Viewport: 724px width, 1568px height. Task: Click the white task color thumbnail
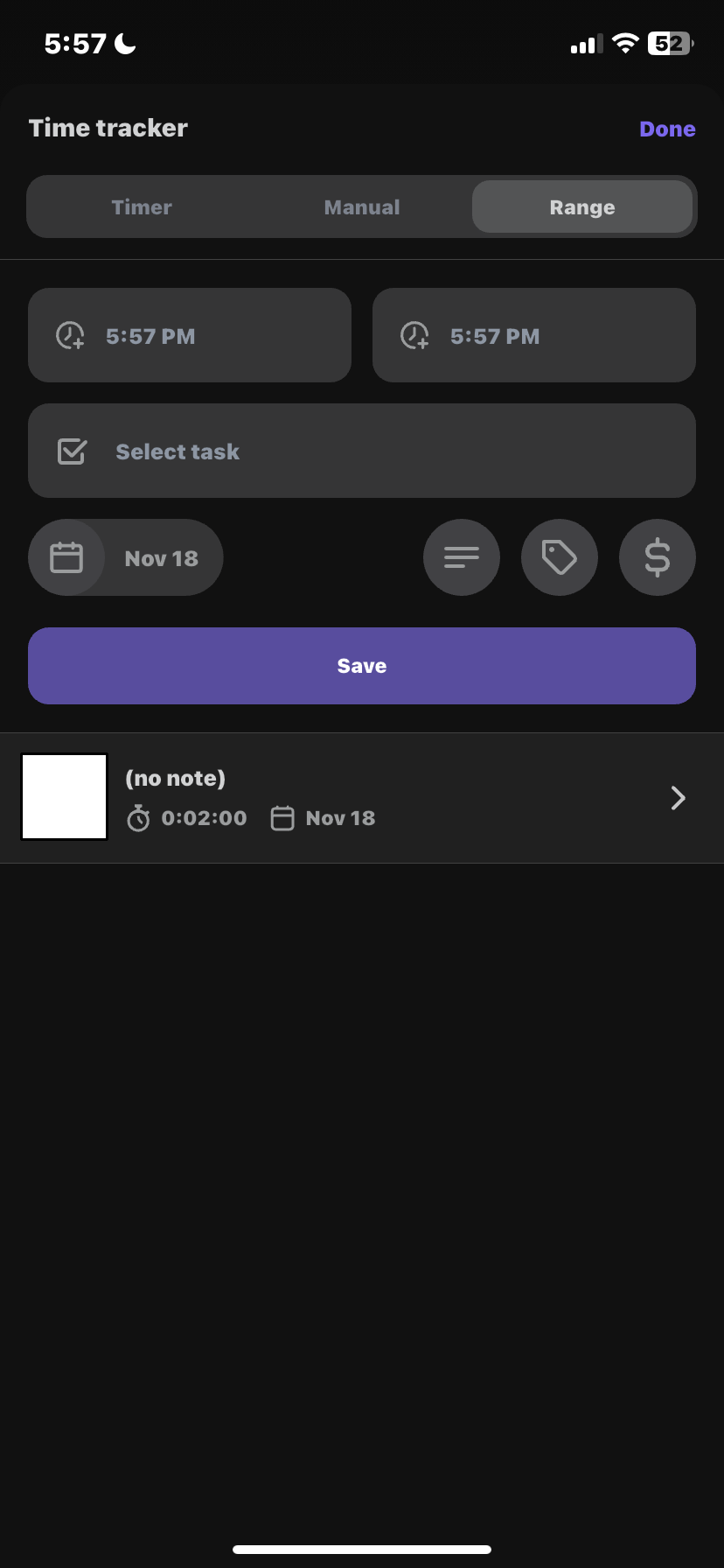click(64, 796)
